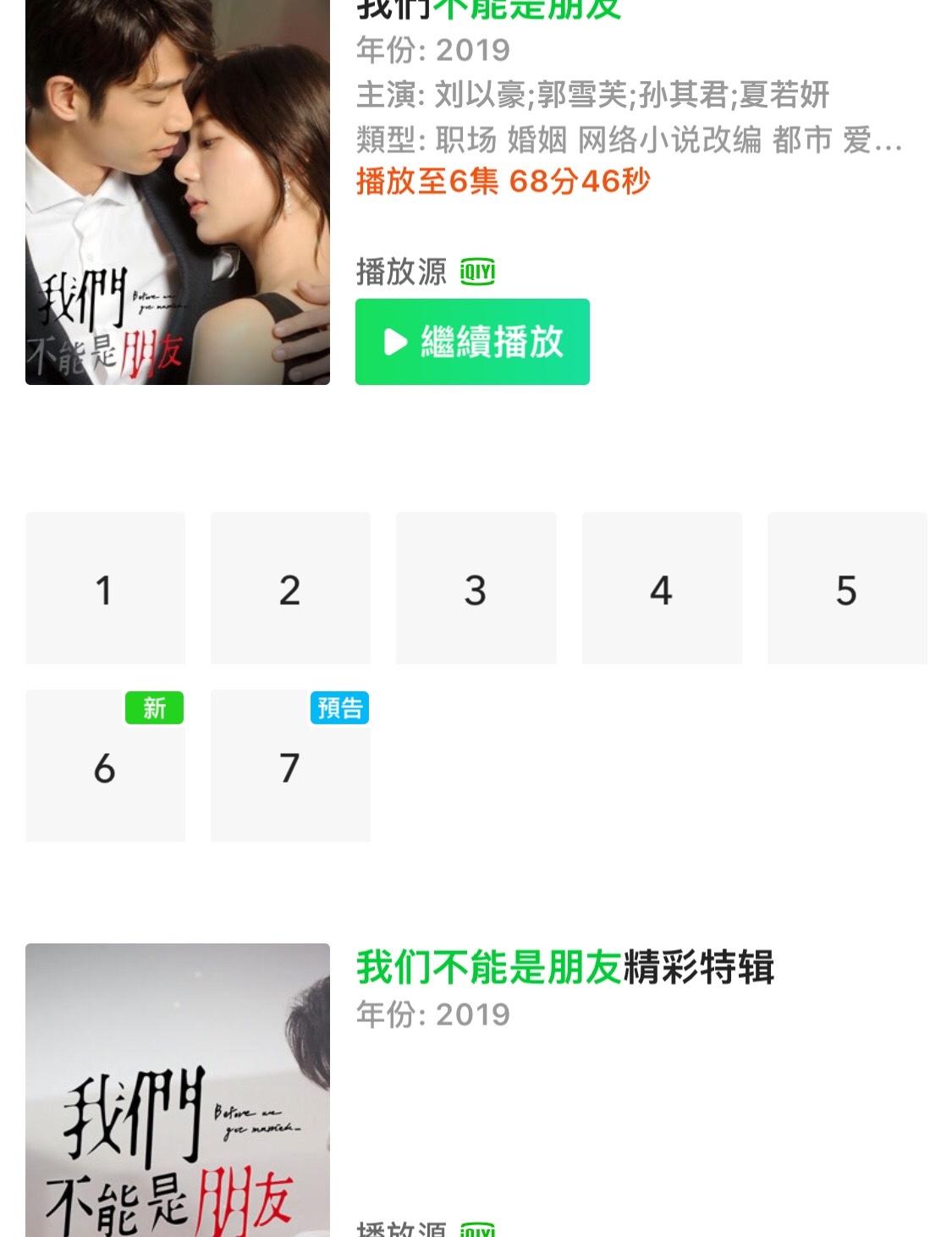
Task: Tap the 繼續播放 continue playing button
Action: [x=472, y=342]
